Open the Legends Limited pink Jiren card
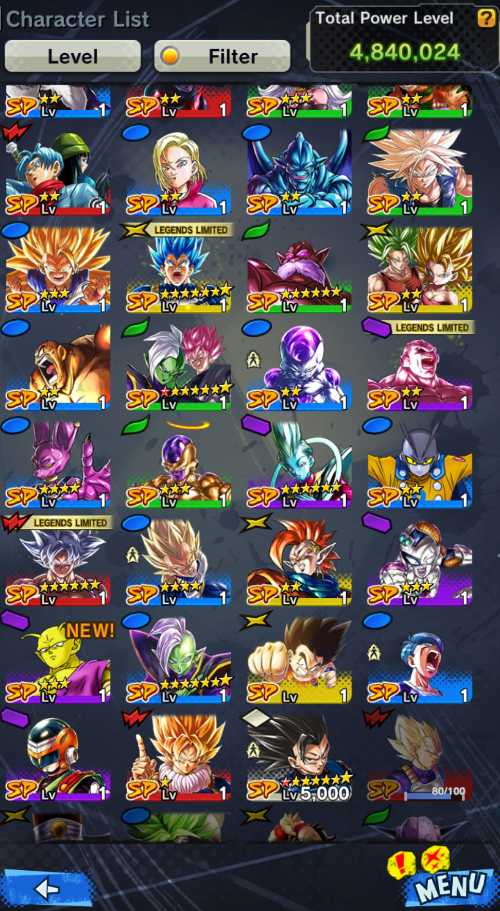The height and width of the screenshot is (911, 500). click(x=419, y=367)
